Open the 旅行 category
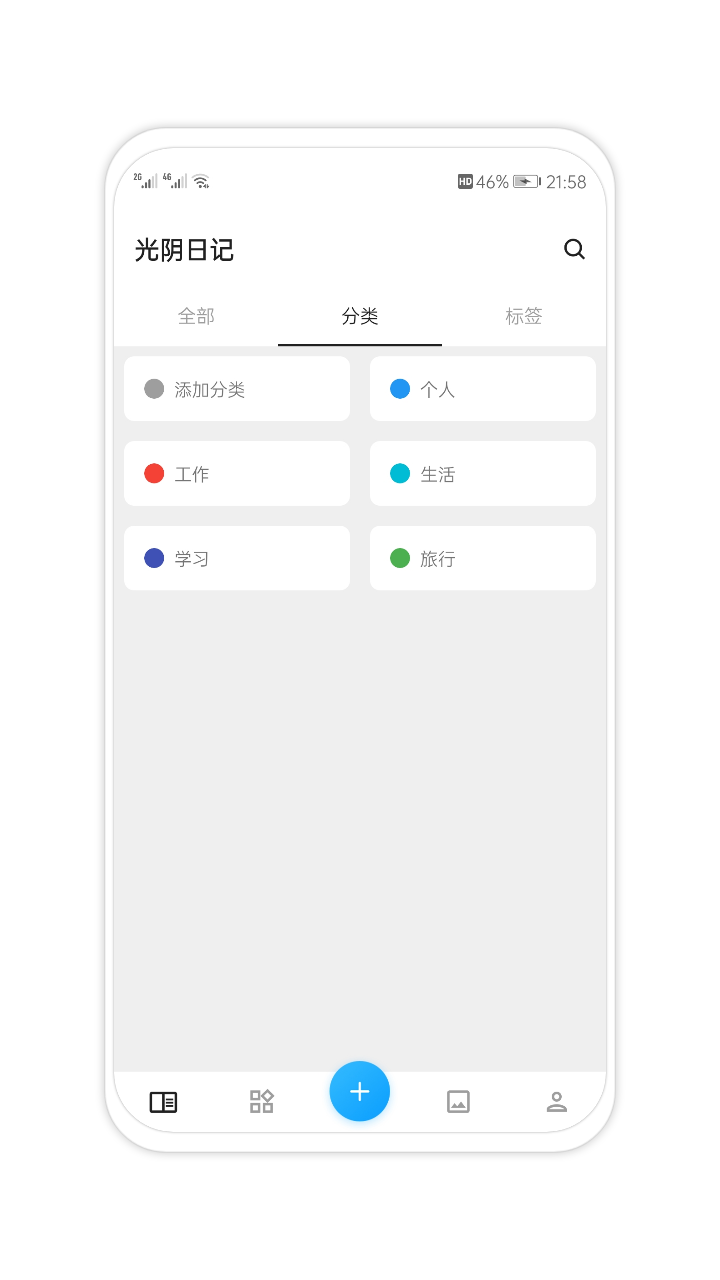 tap(483, 558)
